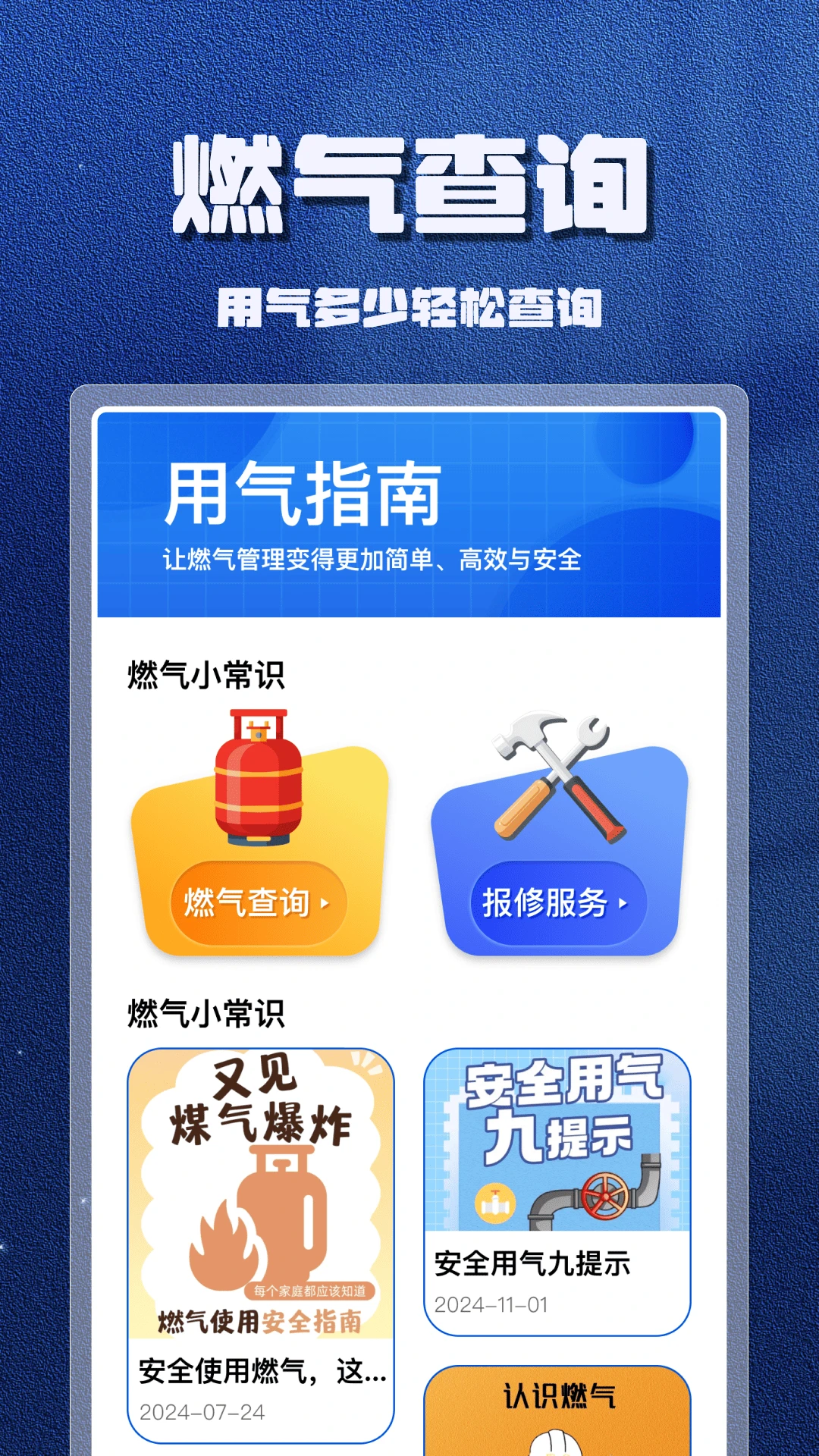The width and height of the screenshot is (819, 1456).
Task: Expand 报修服务 using its arrow indicator
Action: tap(623, 904)
